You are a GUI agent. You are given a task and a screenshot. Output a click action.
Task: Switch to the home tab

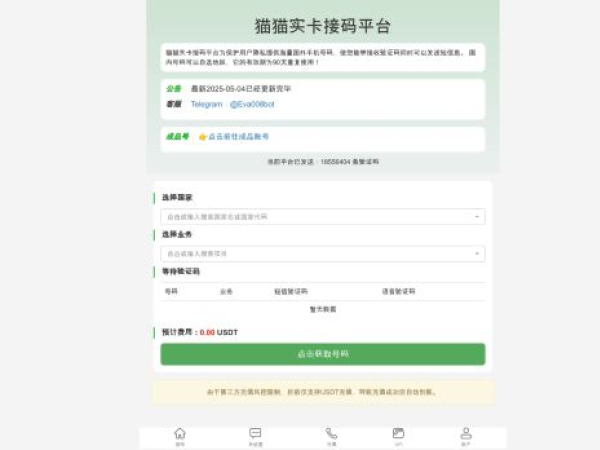tap(180, 435)
